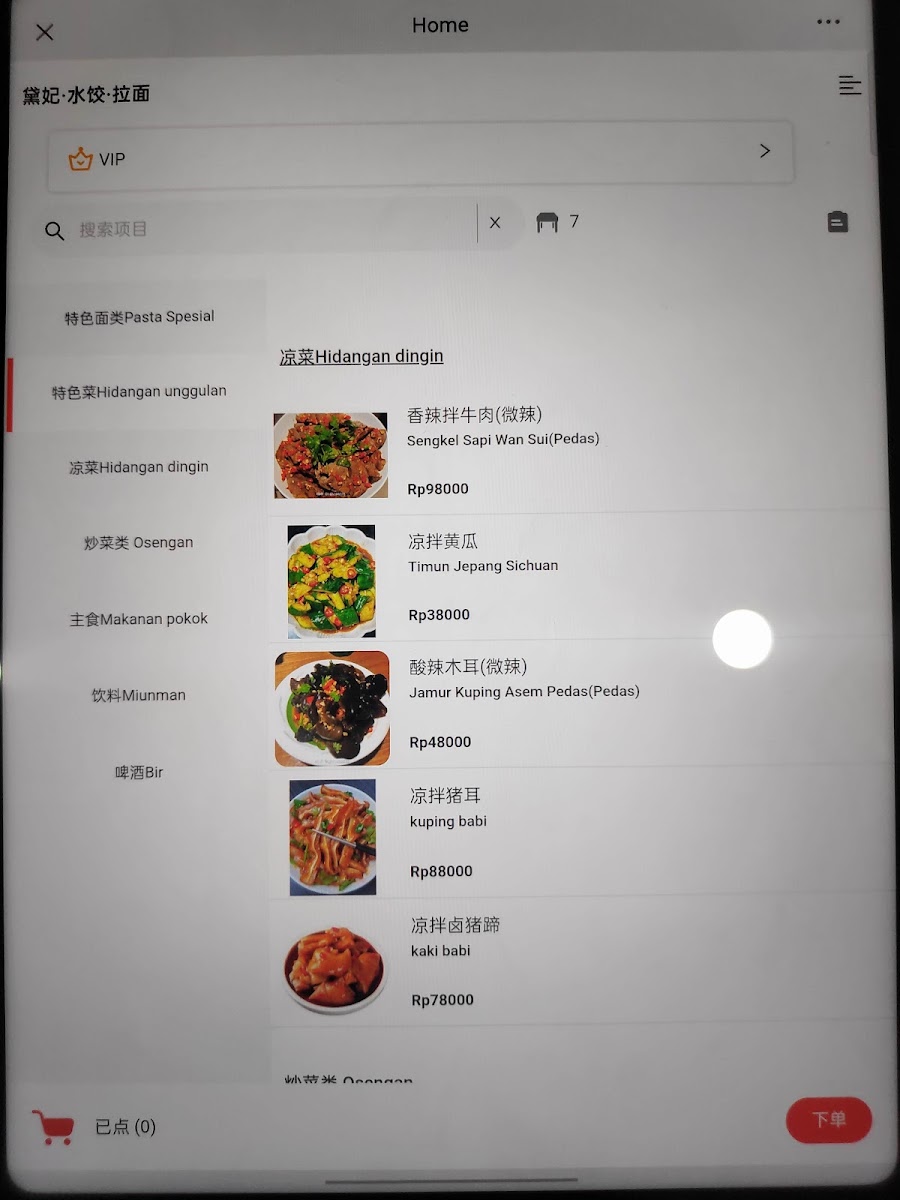900x1200 pixels.
Task: Open the Makanan pokok category
Action: click(139, 619)
